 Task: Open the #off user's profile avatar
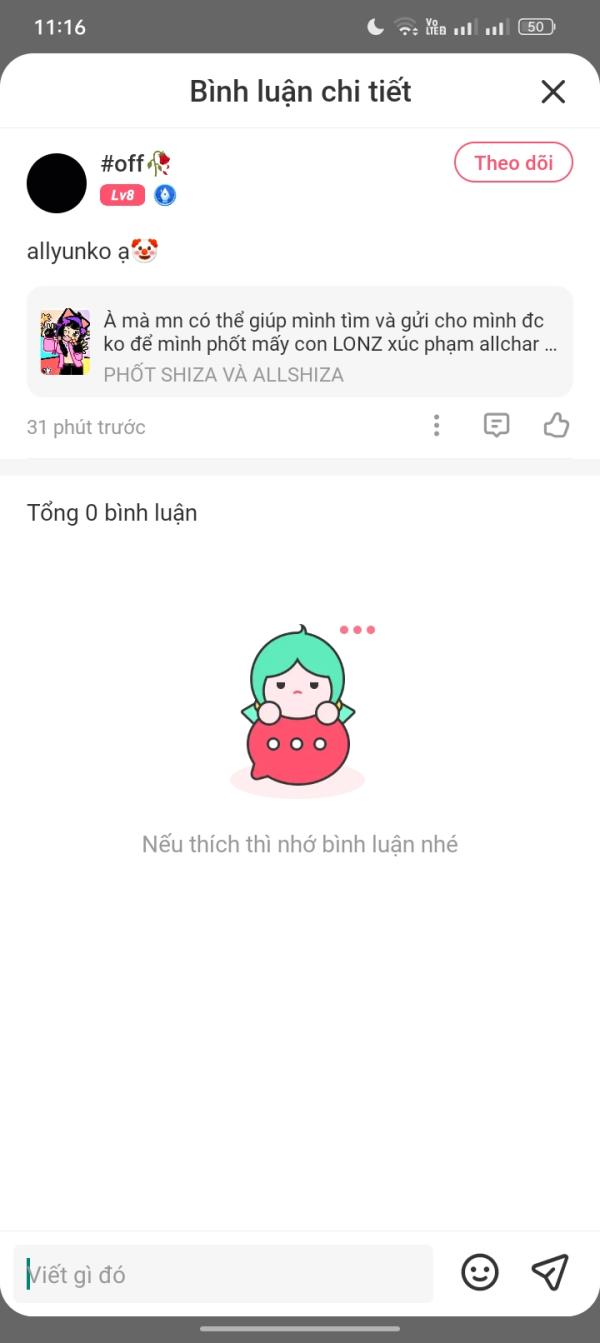(57, 183)
